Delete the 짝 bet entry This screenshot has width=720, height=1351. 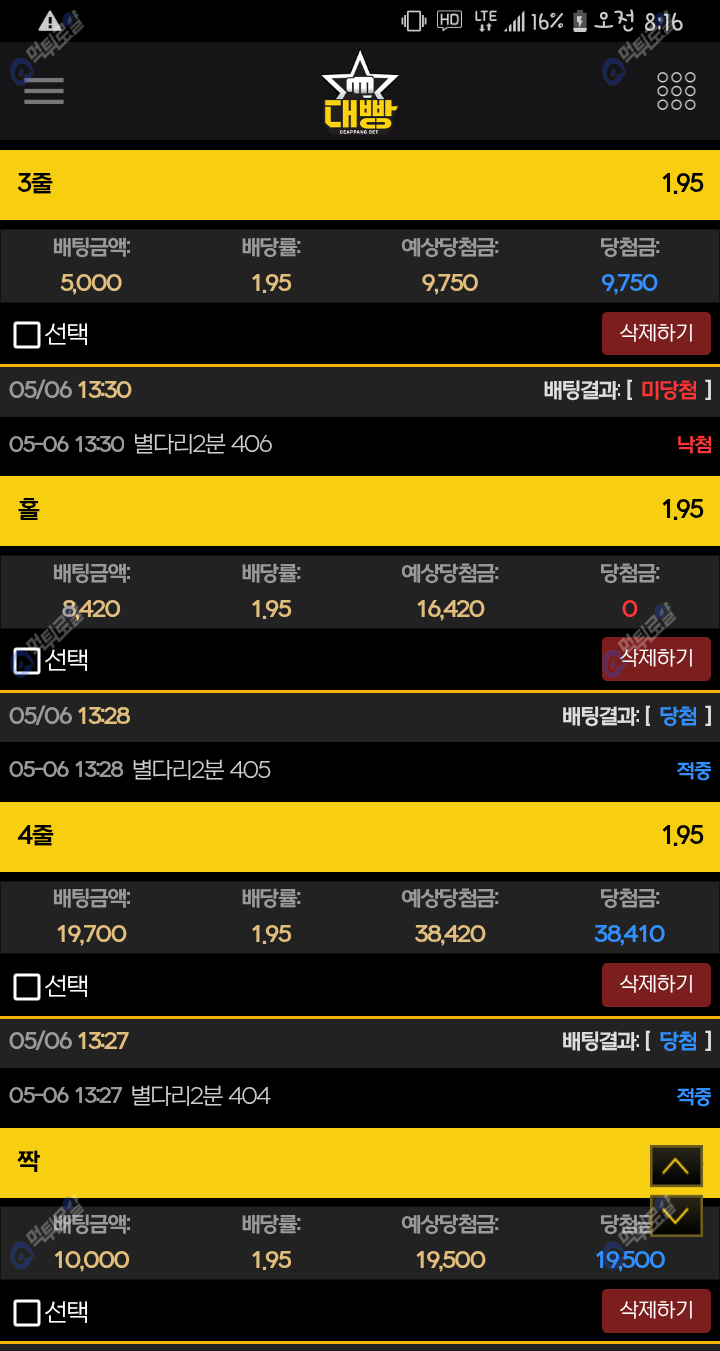pos(656,1310)
